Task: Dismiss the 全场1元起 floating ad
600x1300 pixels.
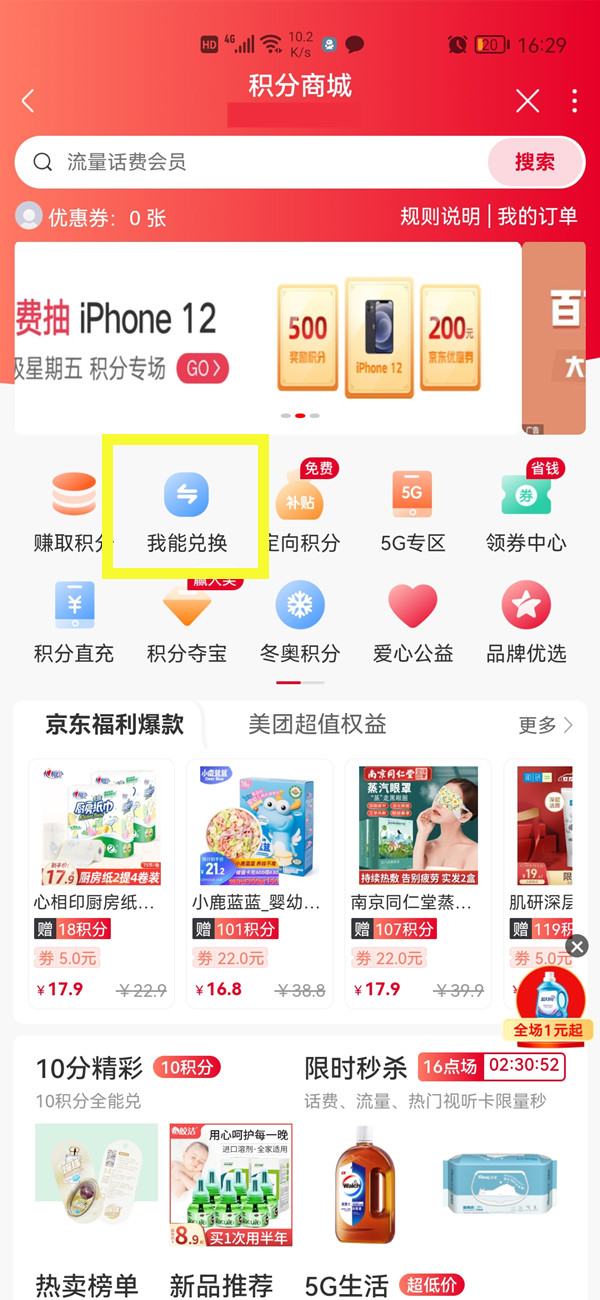Action: tap(577, 946)
